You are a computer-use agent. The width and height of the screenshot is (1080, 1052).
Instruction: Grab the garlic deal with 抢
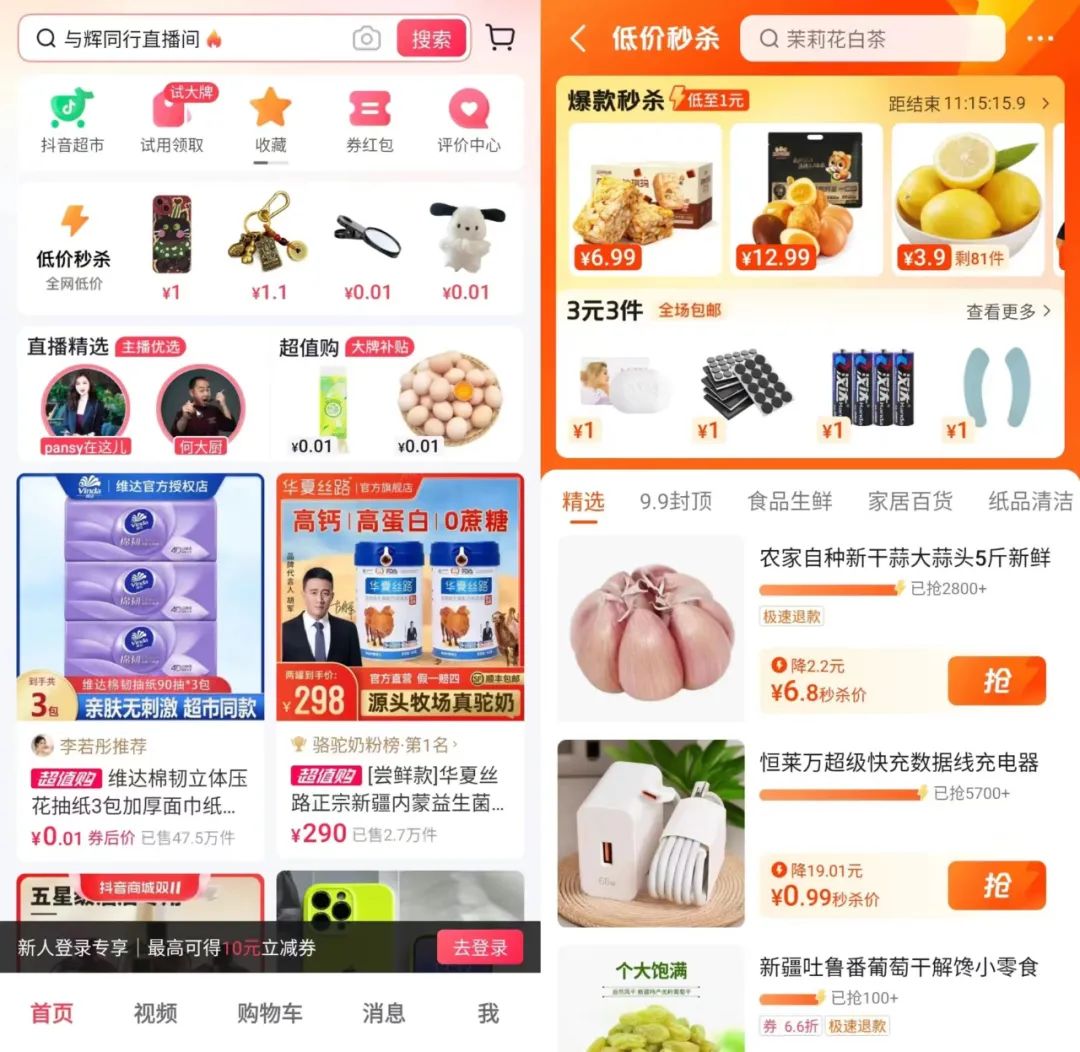click(996, 681)
